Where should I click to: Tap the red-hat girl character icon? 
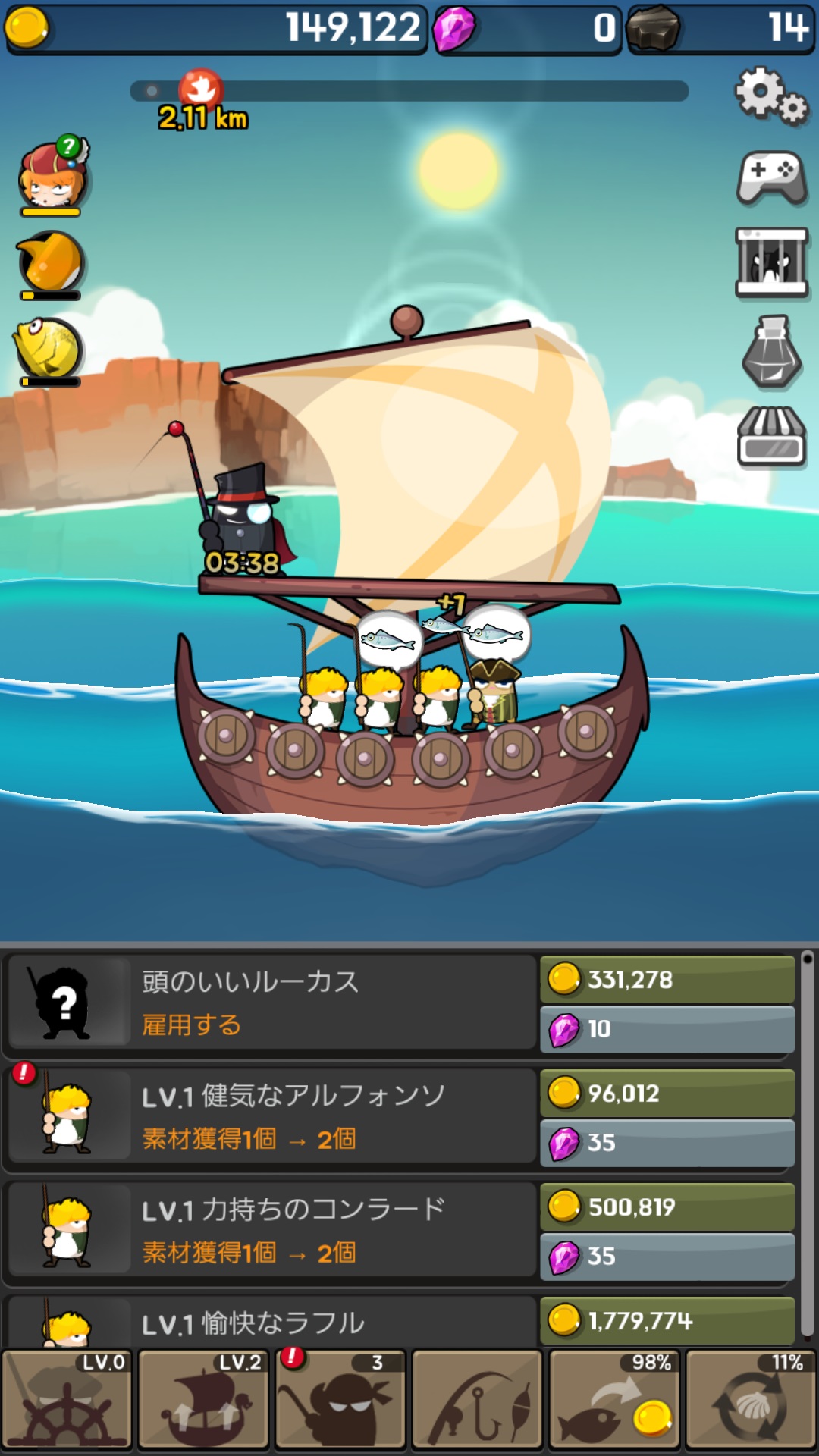[52, 177]
